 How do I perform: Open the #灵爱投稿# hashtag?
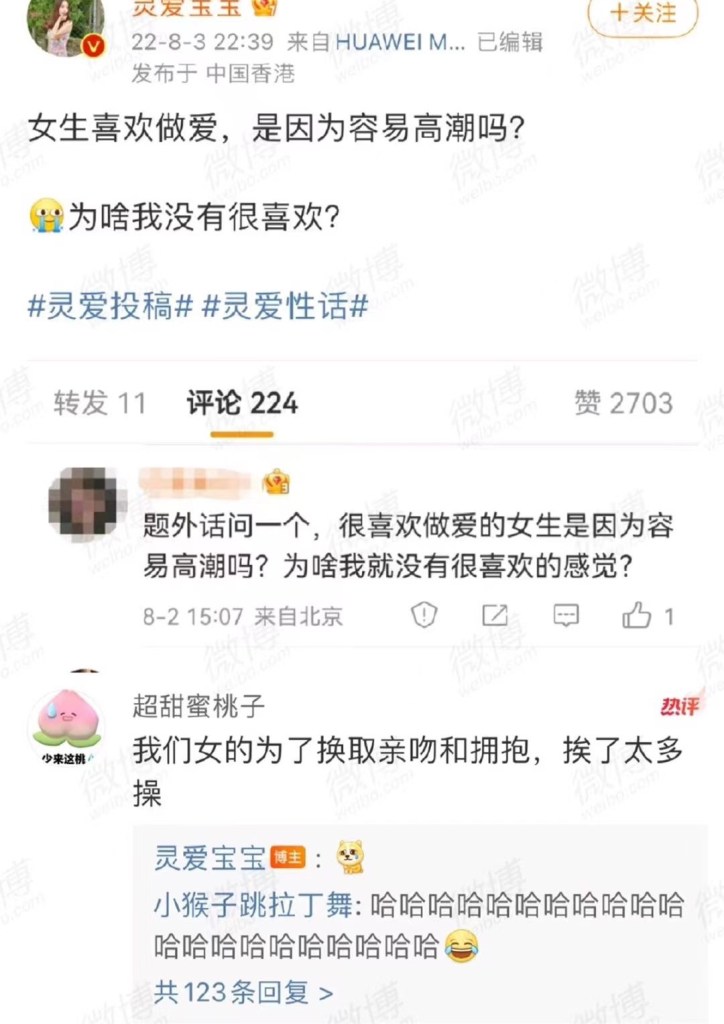[x=110, y=307]
